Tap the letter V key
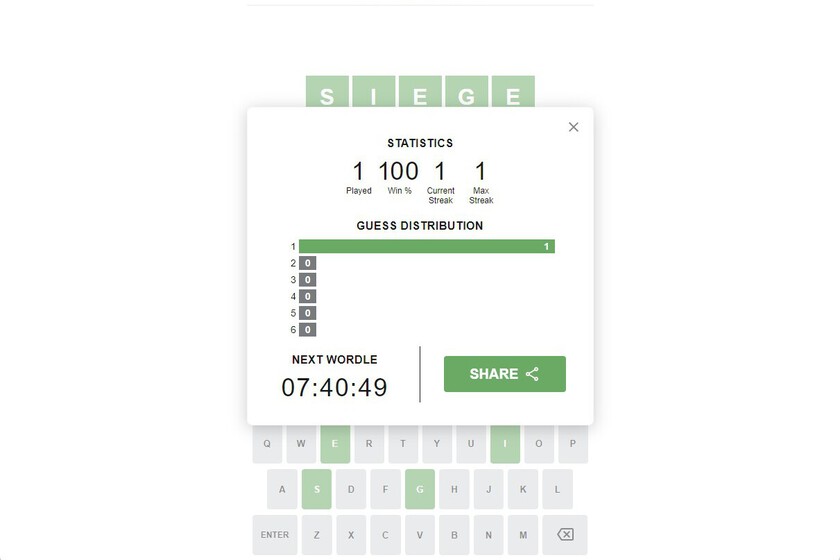 (420, 535)
